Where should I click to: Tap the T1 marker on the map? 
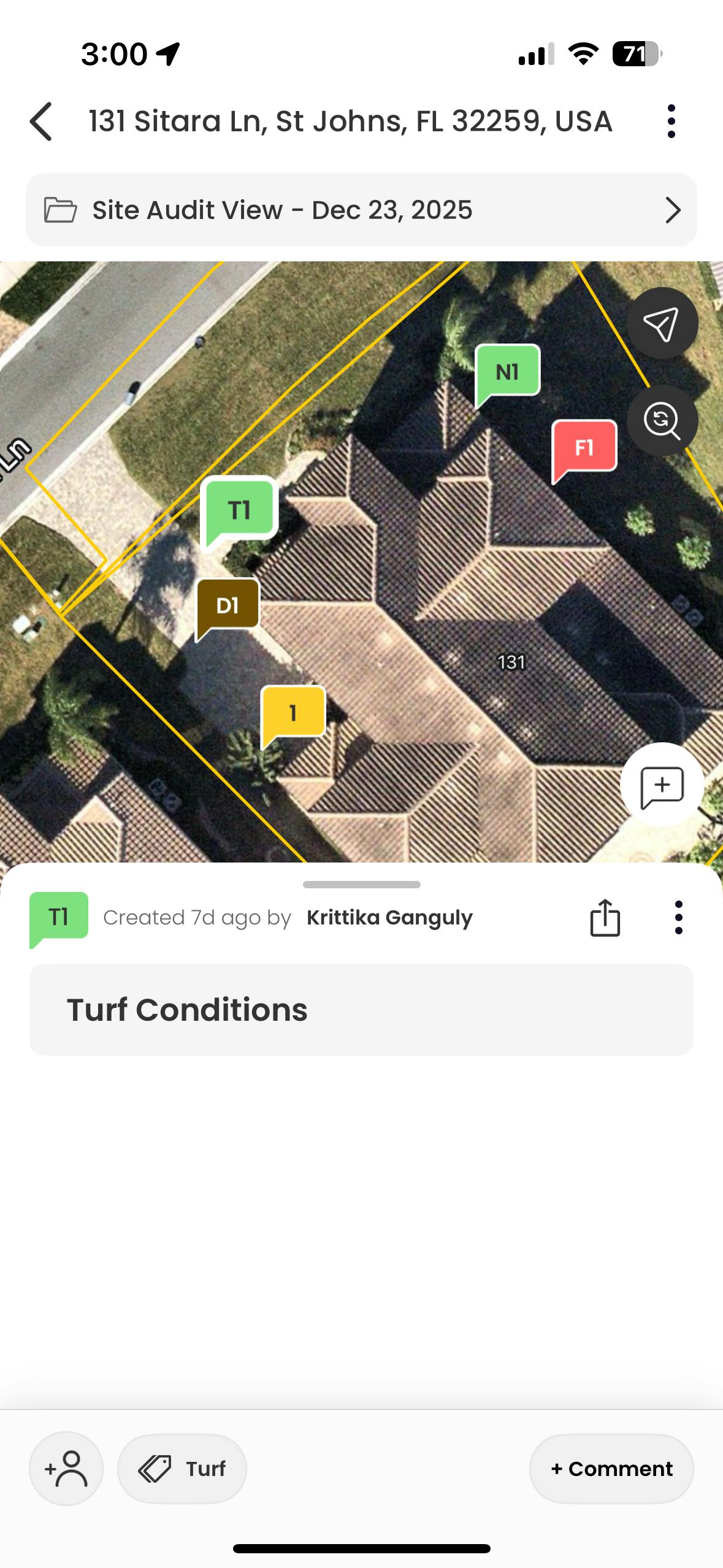[x=240, y=510]
